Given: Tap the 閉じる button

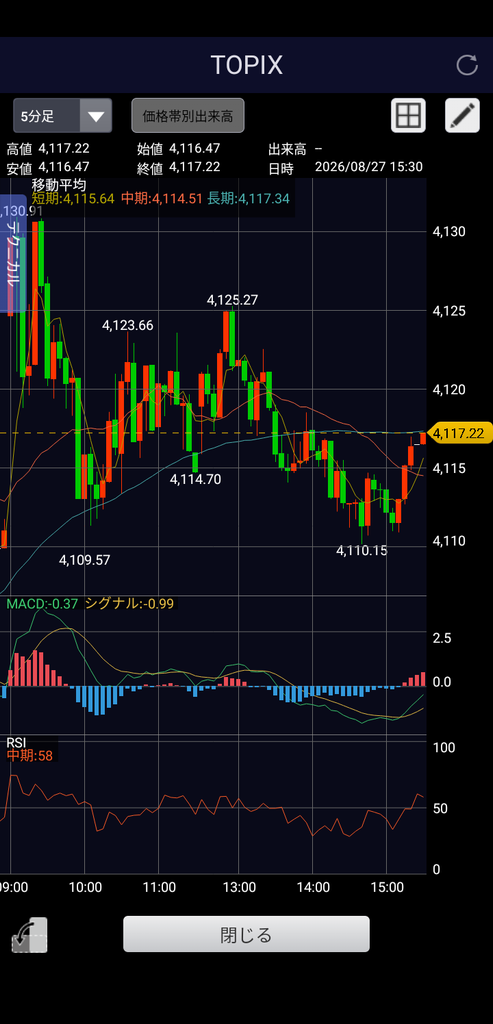Looking at the screenshot, I should pyautogui.click(x=246, y=935).
